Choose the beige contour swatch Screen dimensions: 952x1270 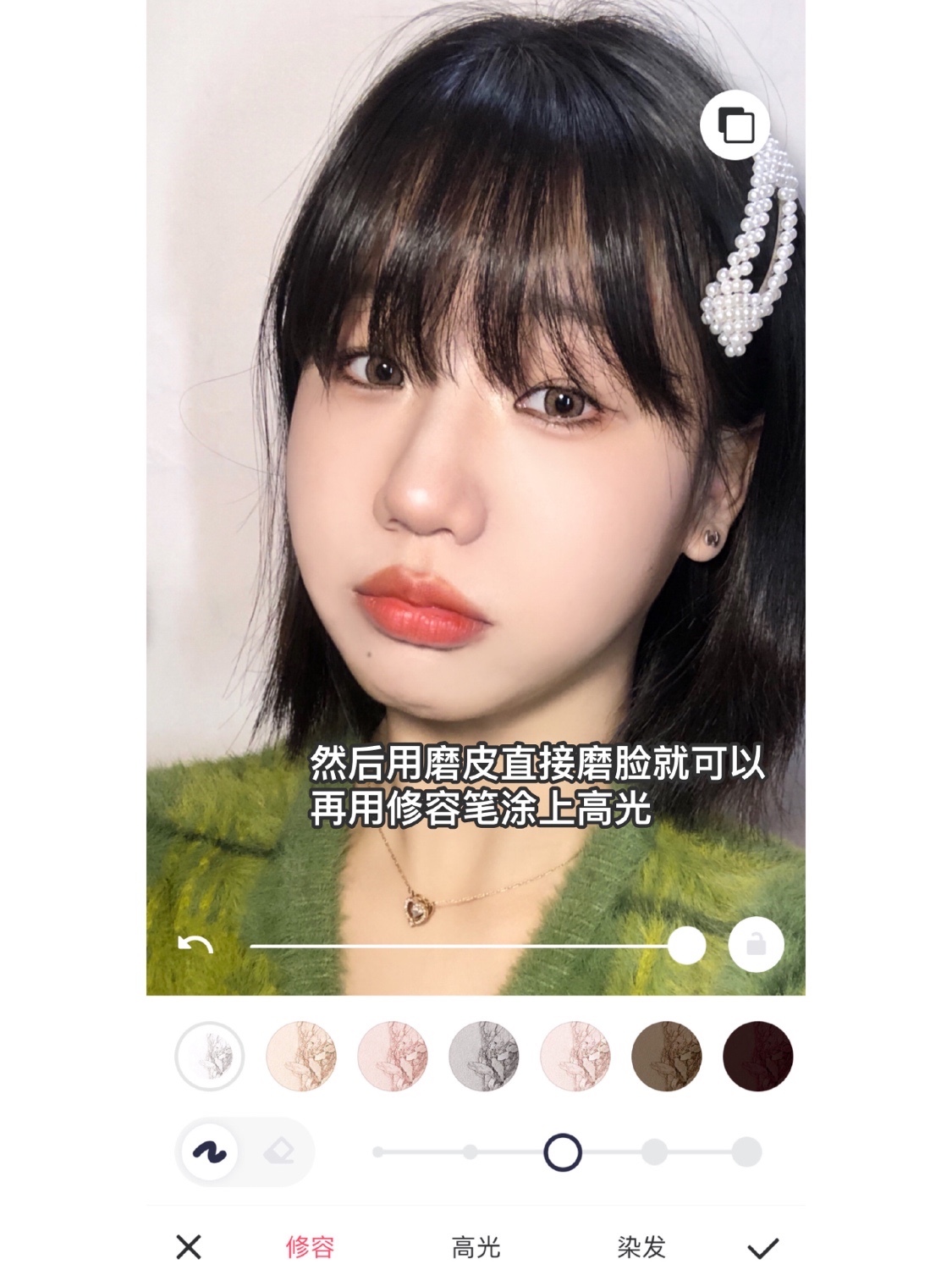[301, 1057]
